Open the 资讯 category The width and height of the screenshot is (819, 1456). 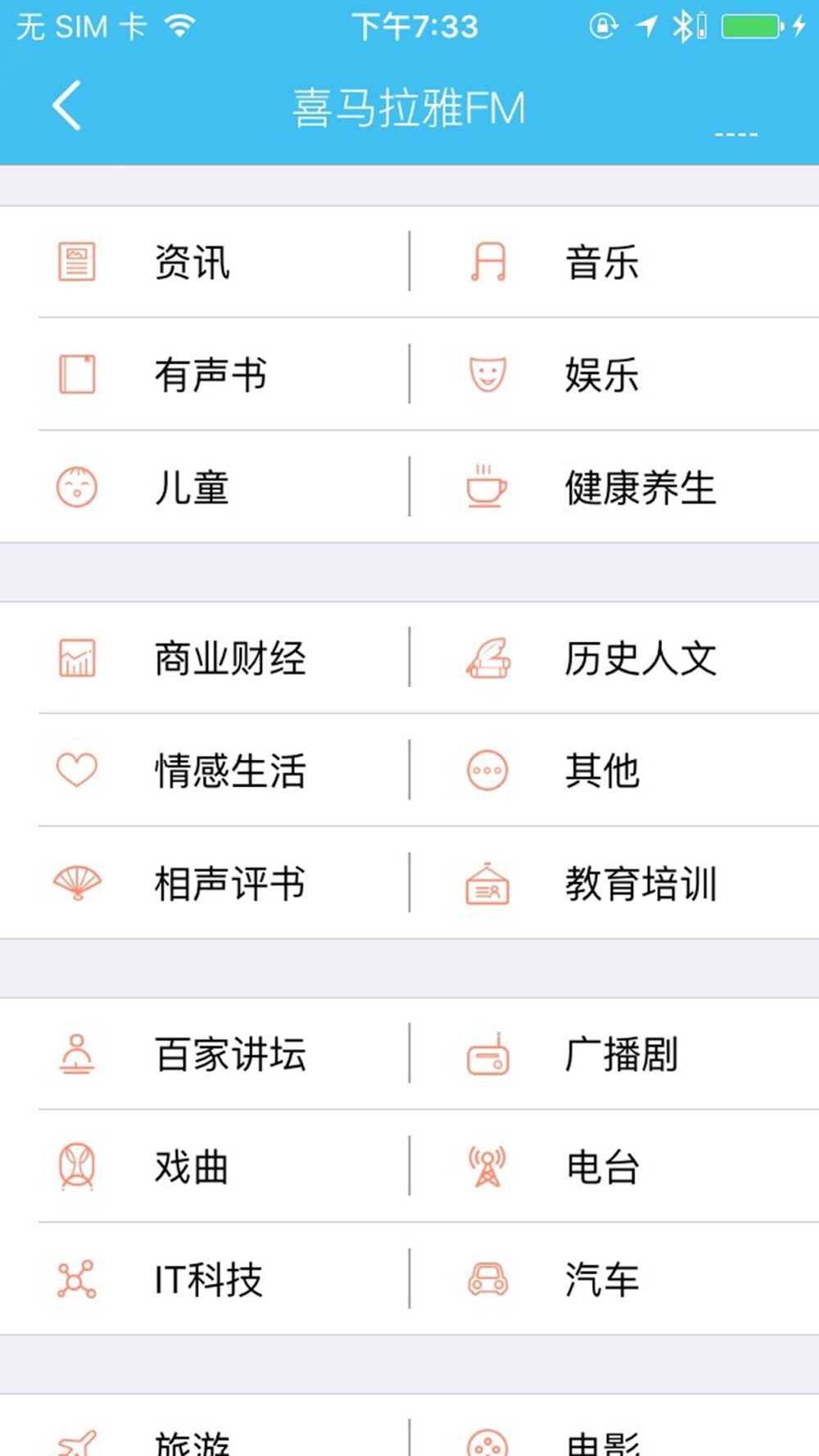point(192,263)
